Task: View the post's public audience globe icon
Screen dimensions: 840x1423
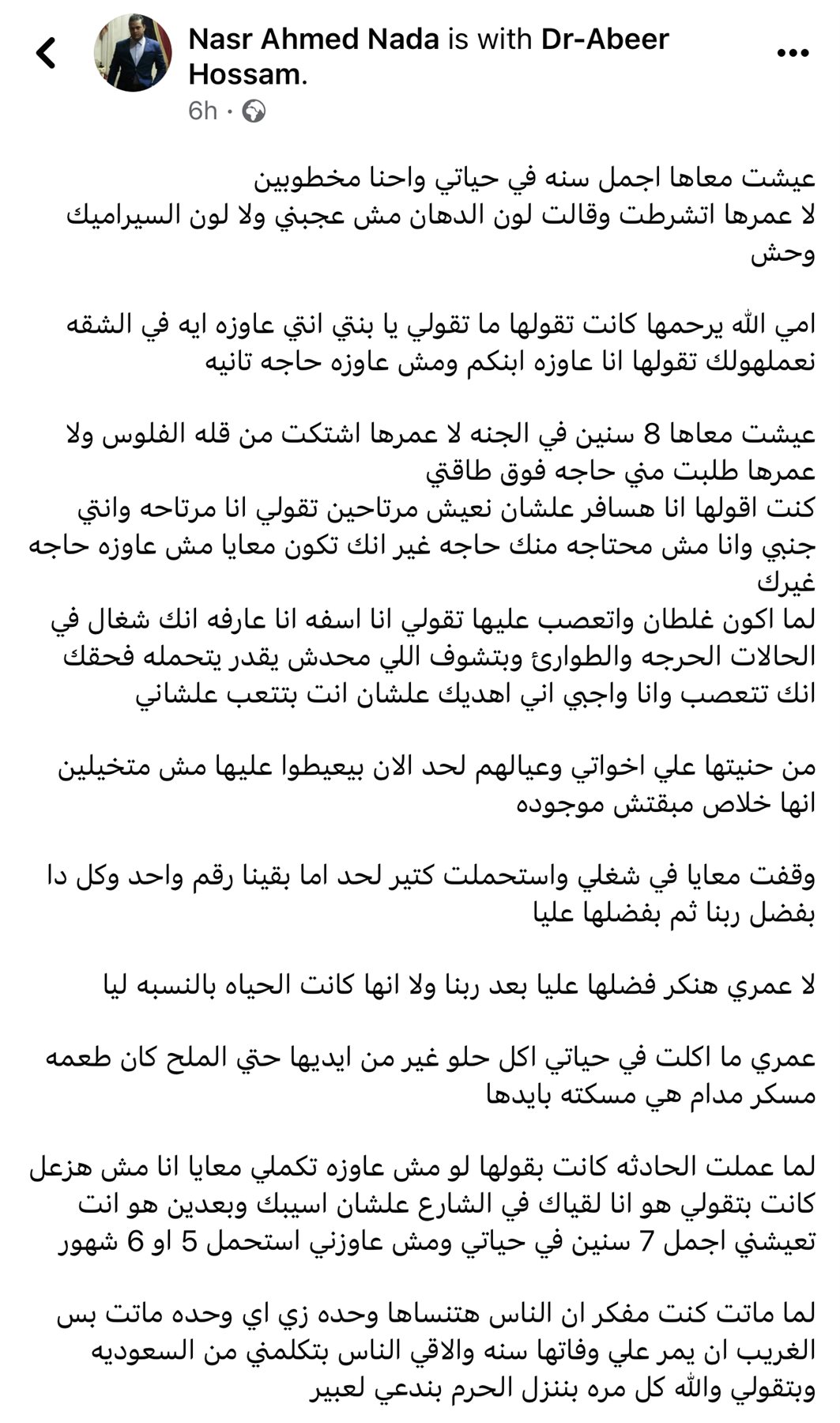Action: click(254, 111)
